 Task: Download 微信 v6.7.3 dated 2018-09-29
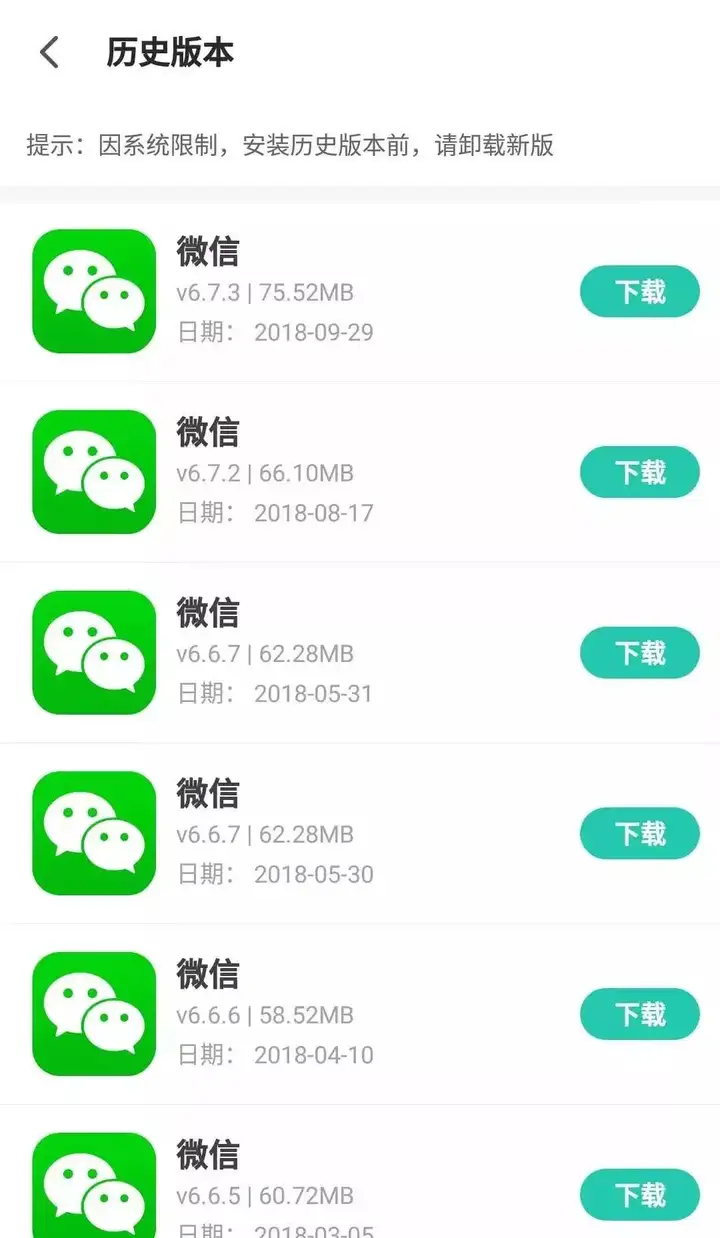[639, 292]
